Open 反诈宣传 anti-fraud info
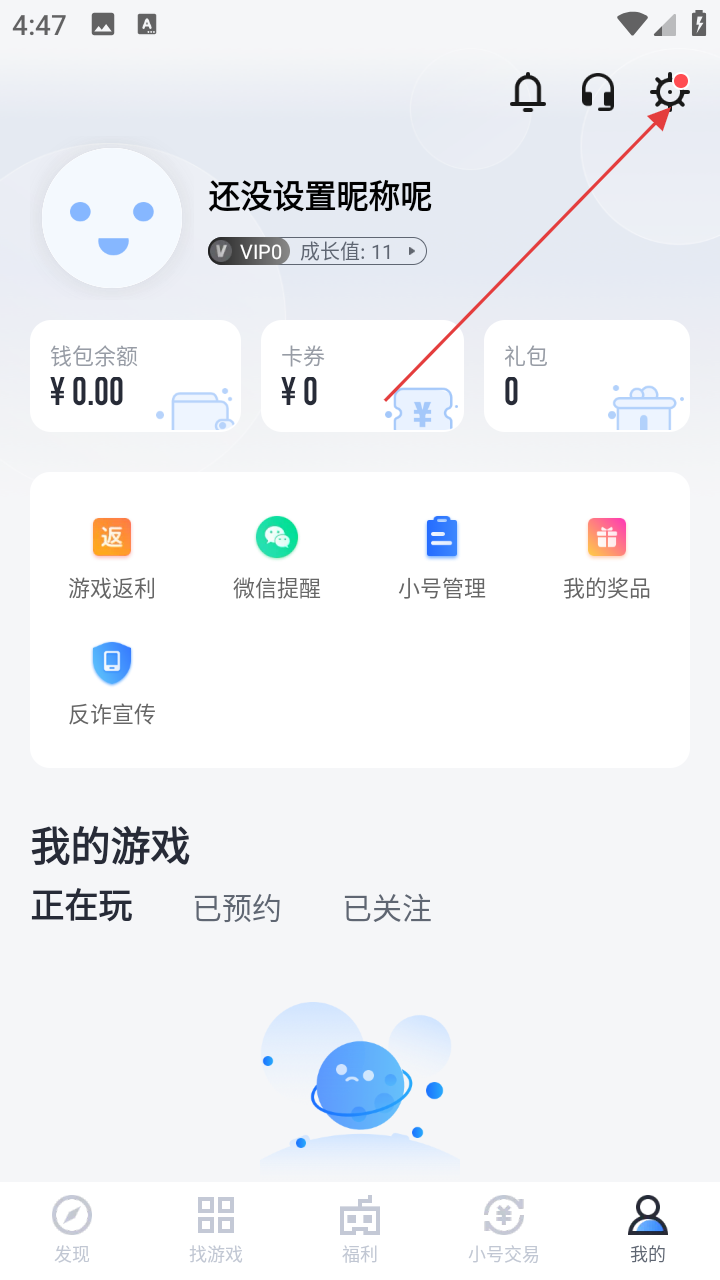Screen dimensions: 720x1280 (x=112, y=684)
